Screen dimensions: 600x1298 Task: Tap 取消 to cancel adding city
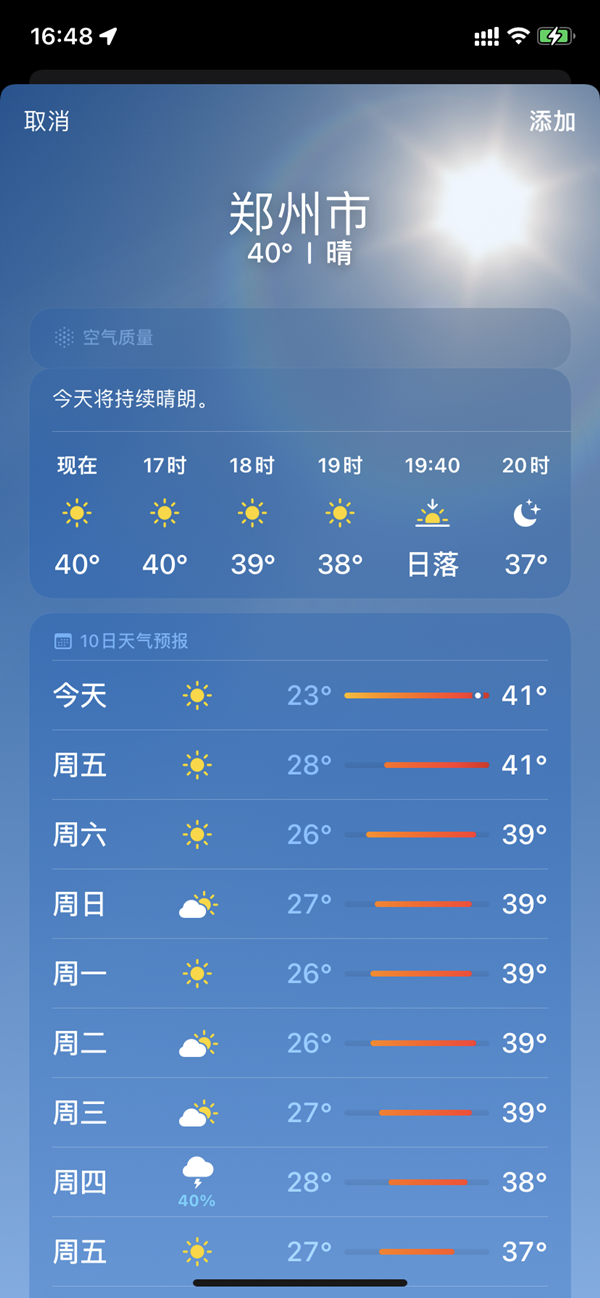47,121
